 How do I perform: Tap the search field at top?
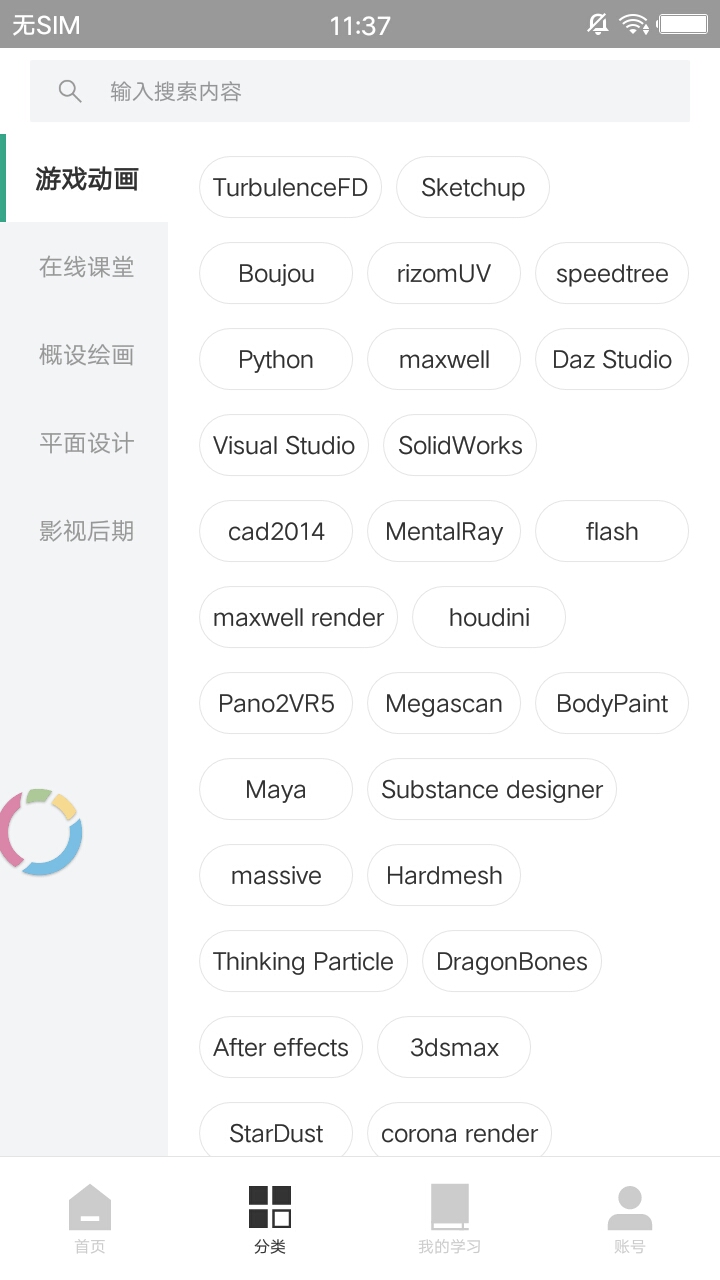(360, 91)
